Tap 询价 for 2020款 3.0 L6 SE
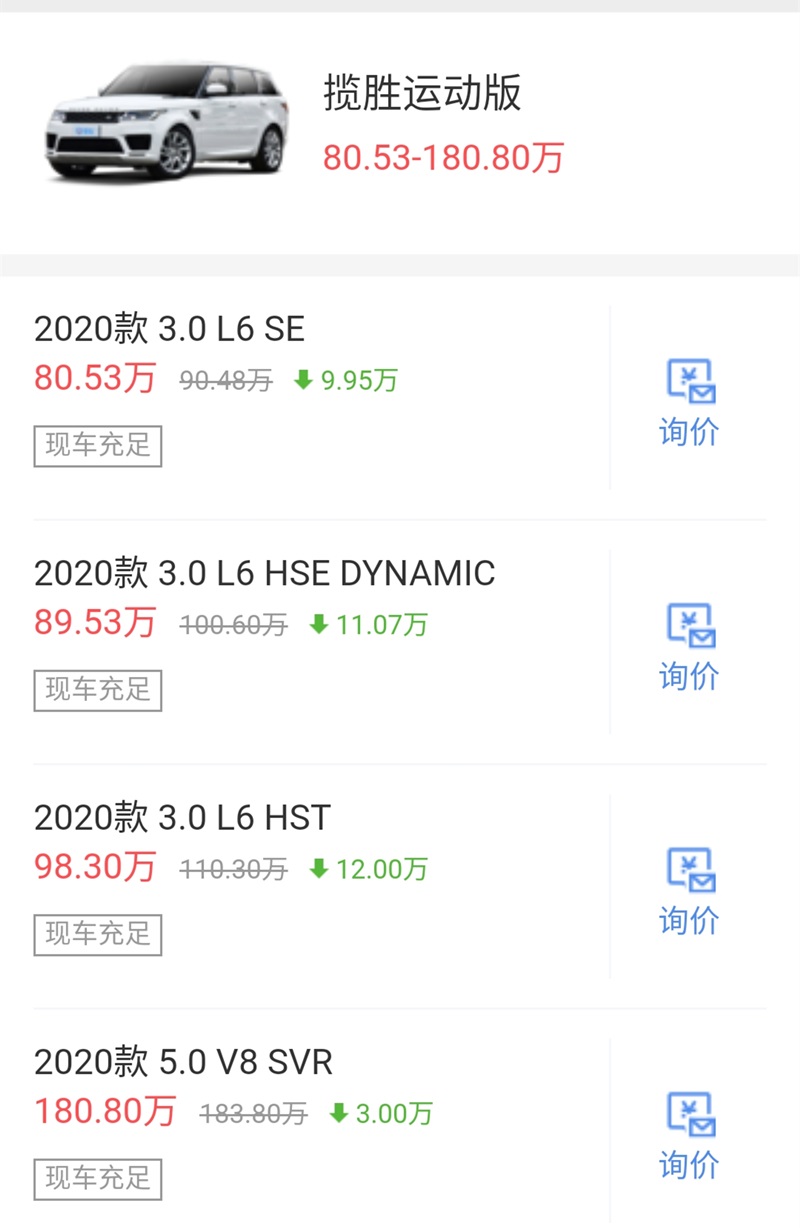This screenshot has height=1228, width=800. coord(689,402)
